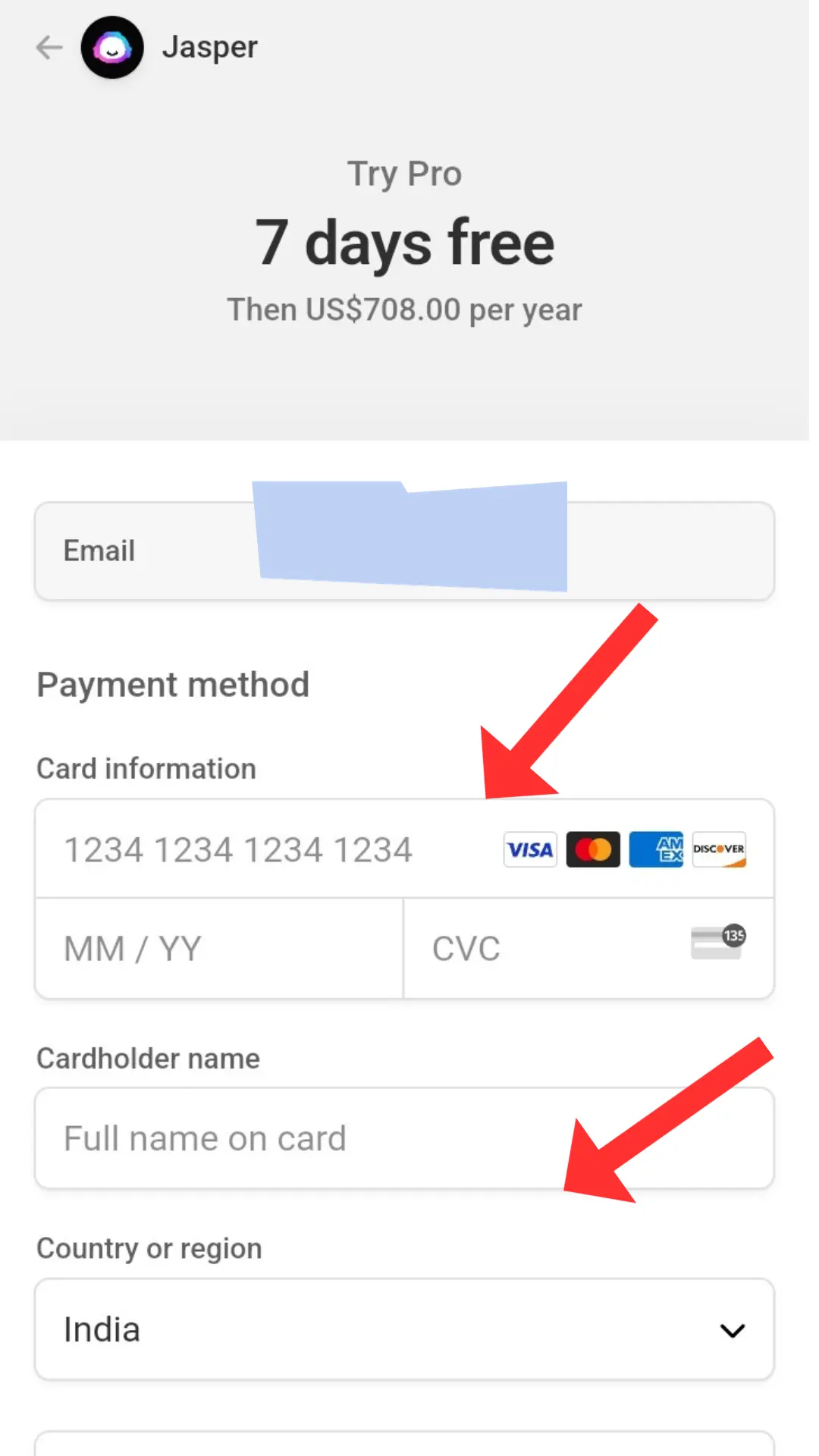Enter the MM / YY expiry field

pyautogui.click(x=218, y=949)
